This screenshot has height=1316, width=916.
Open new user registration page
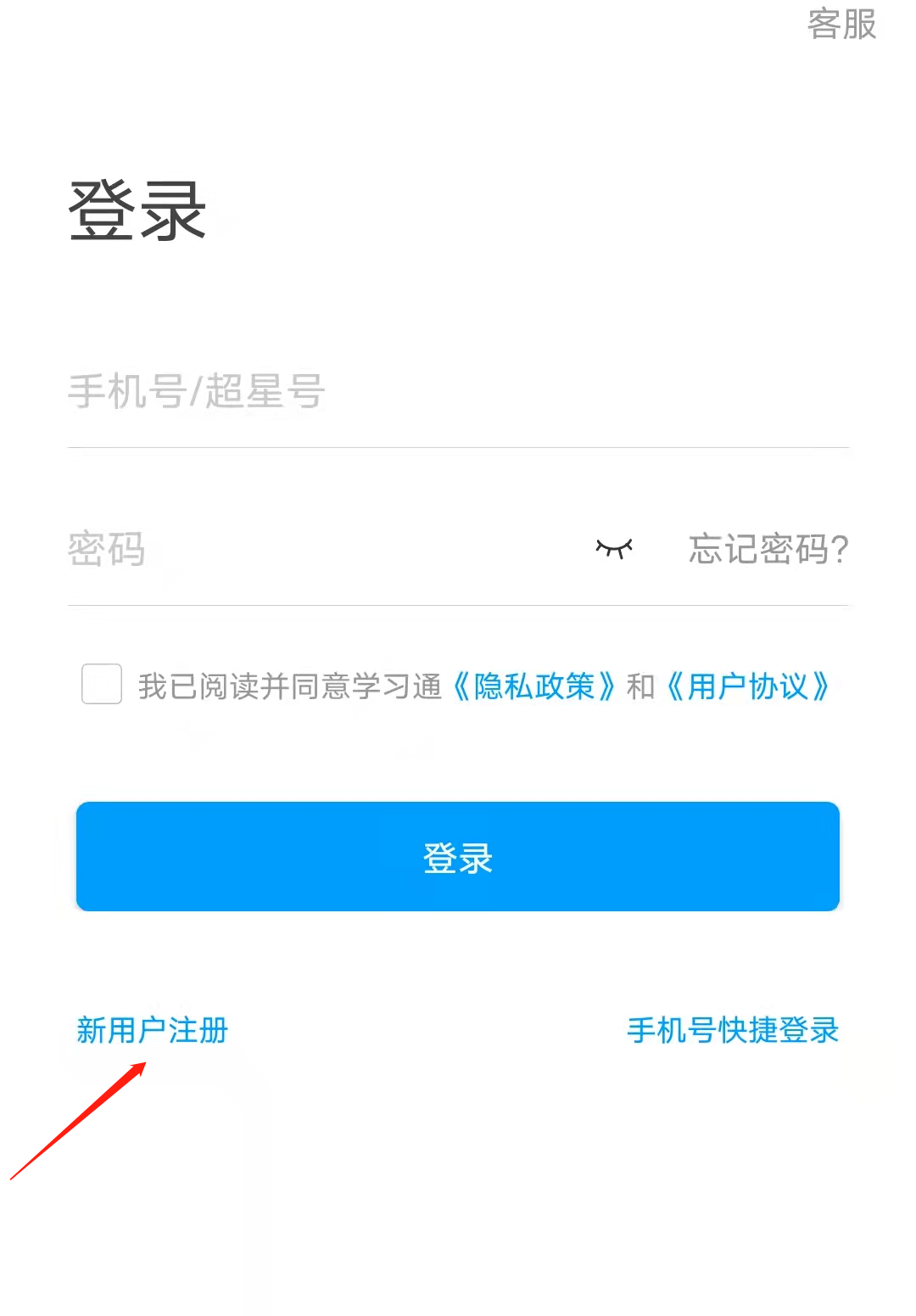[154, 1030]
